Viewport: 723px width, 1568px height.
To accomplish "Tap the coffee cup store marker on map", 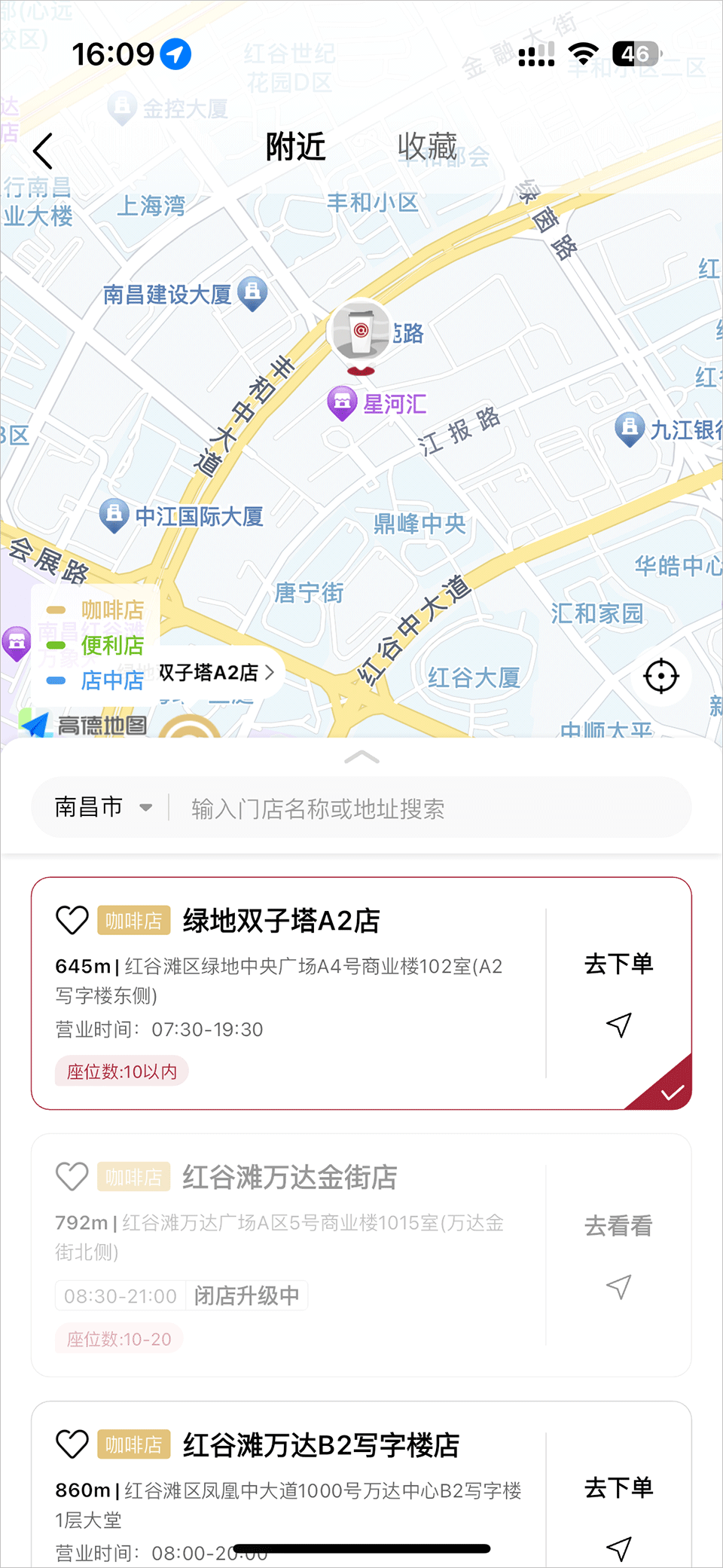I will (361, 333).
